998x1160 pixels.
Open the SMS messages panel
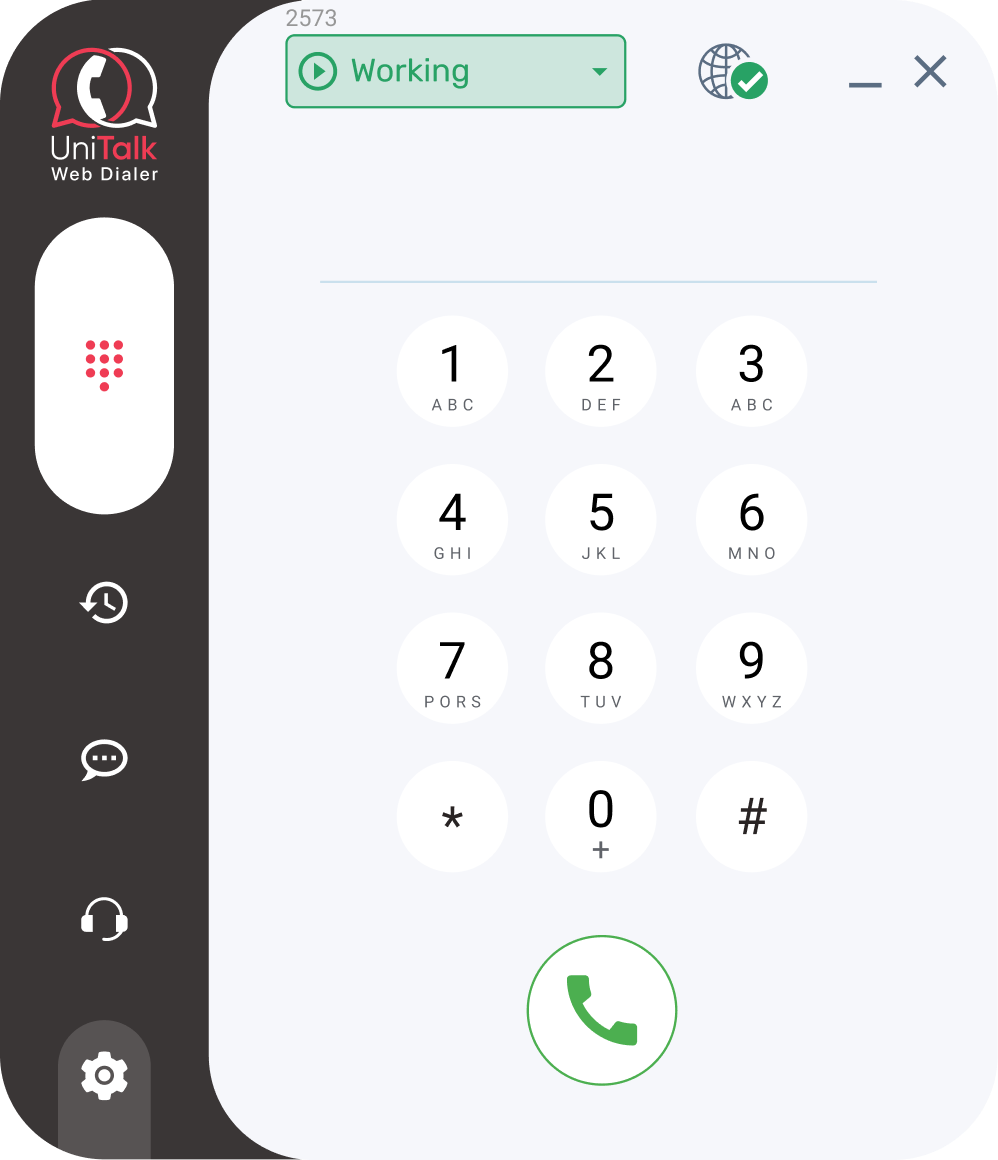coord(104,760)
